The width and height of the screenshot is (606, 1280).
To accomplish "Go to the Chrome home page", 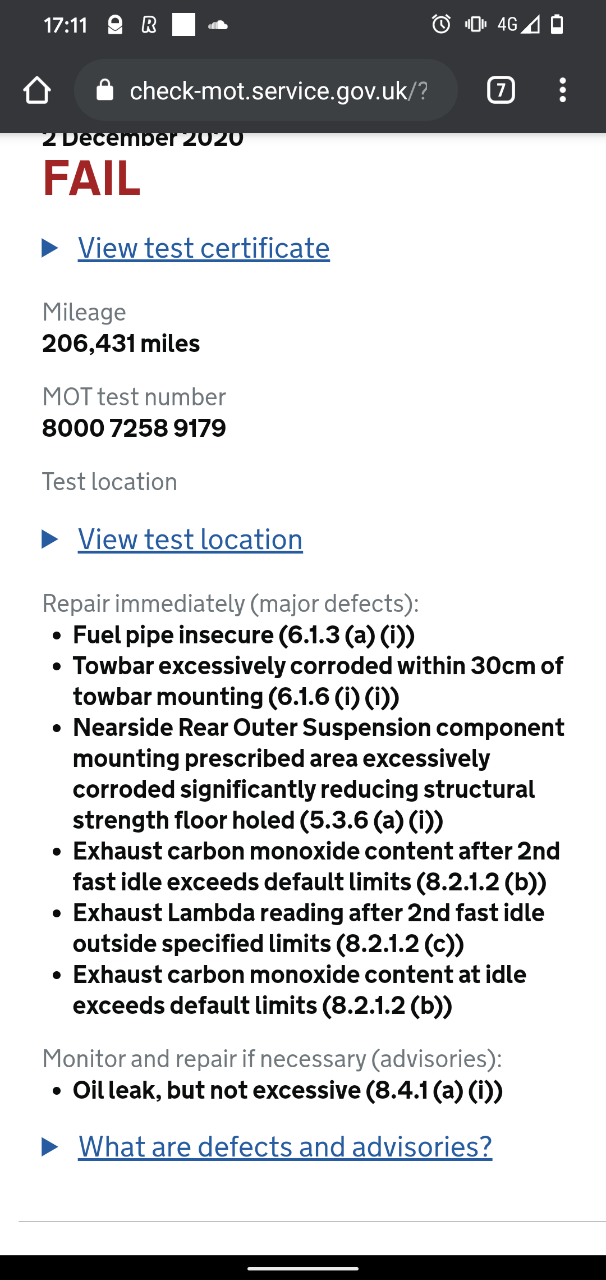I will (37, 91).
